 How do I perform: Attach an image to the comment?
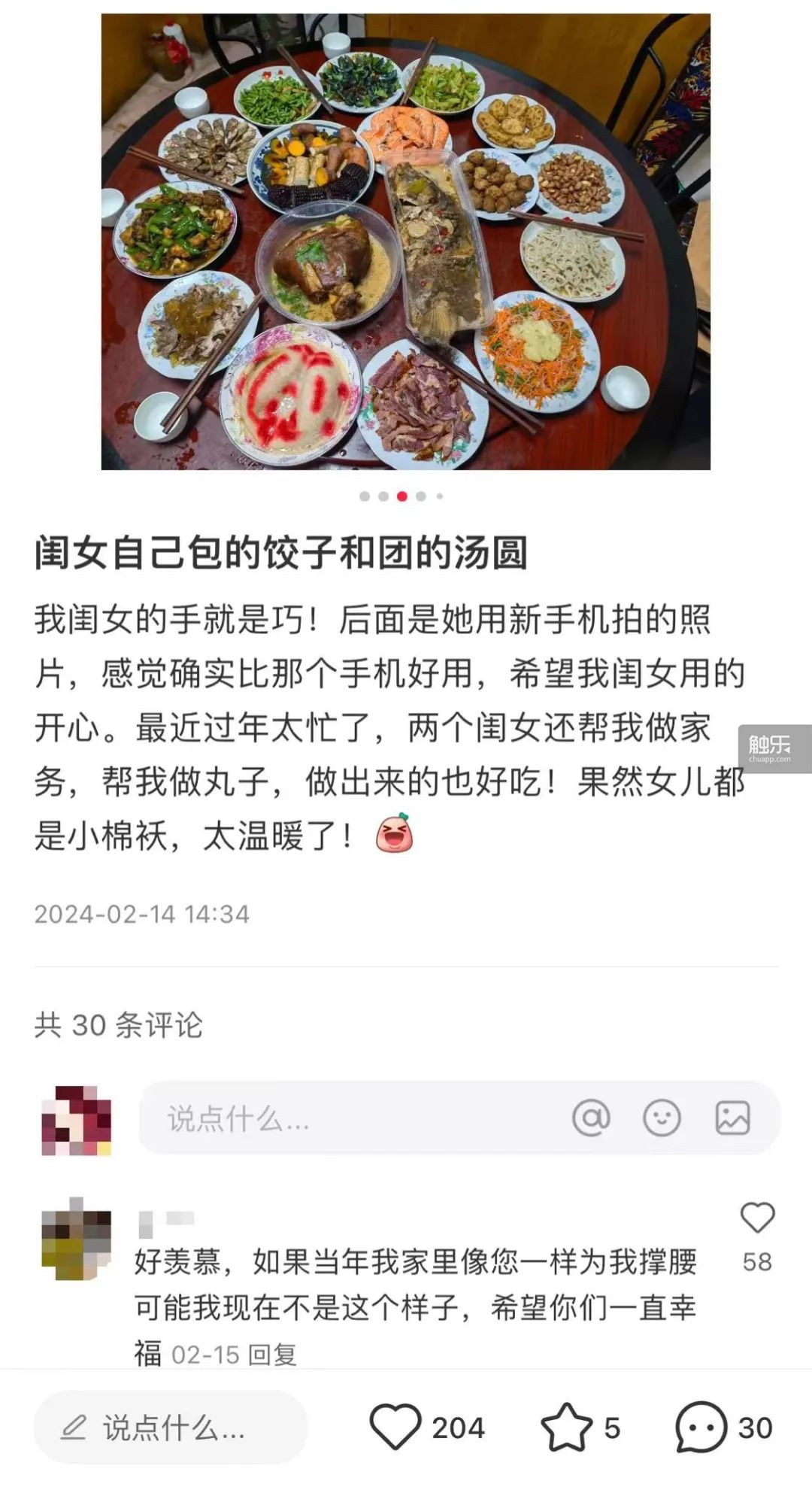[x=732, y=1118]
